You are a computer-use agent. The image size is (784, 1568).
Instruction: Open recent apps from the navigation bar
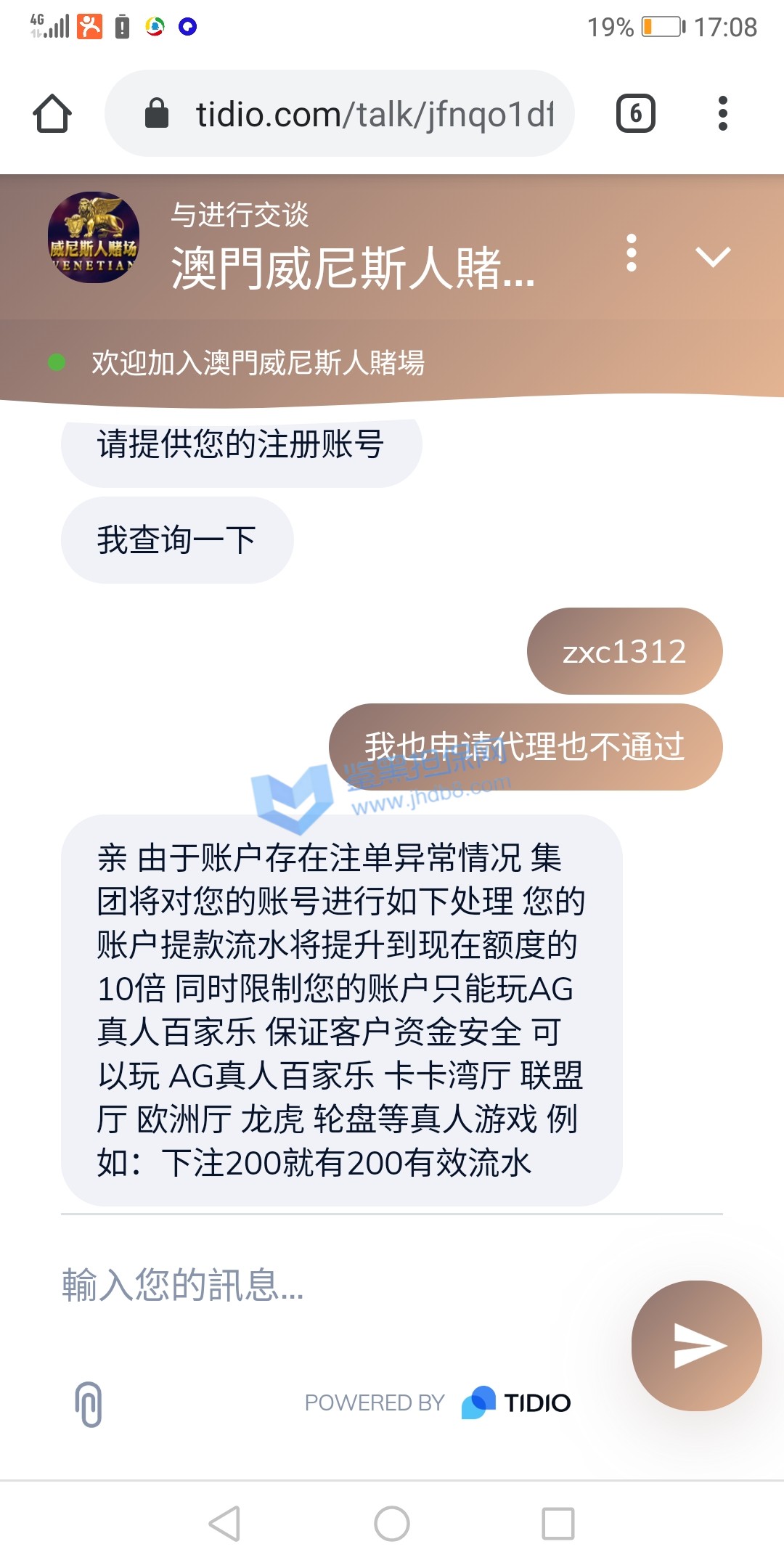click(x=558, y=1523)
